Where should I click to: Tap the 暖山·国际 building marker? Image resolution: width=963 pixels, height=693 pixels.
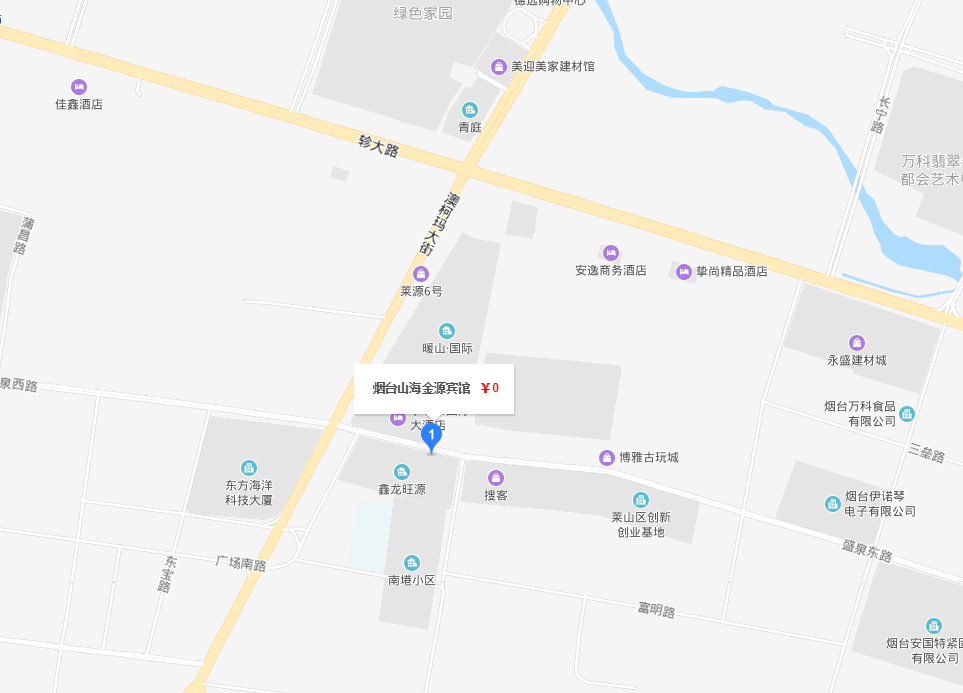click(447, 331)
